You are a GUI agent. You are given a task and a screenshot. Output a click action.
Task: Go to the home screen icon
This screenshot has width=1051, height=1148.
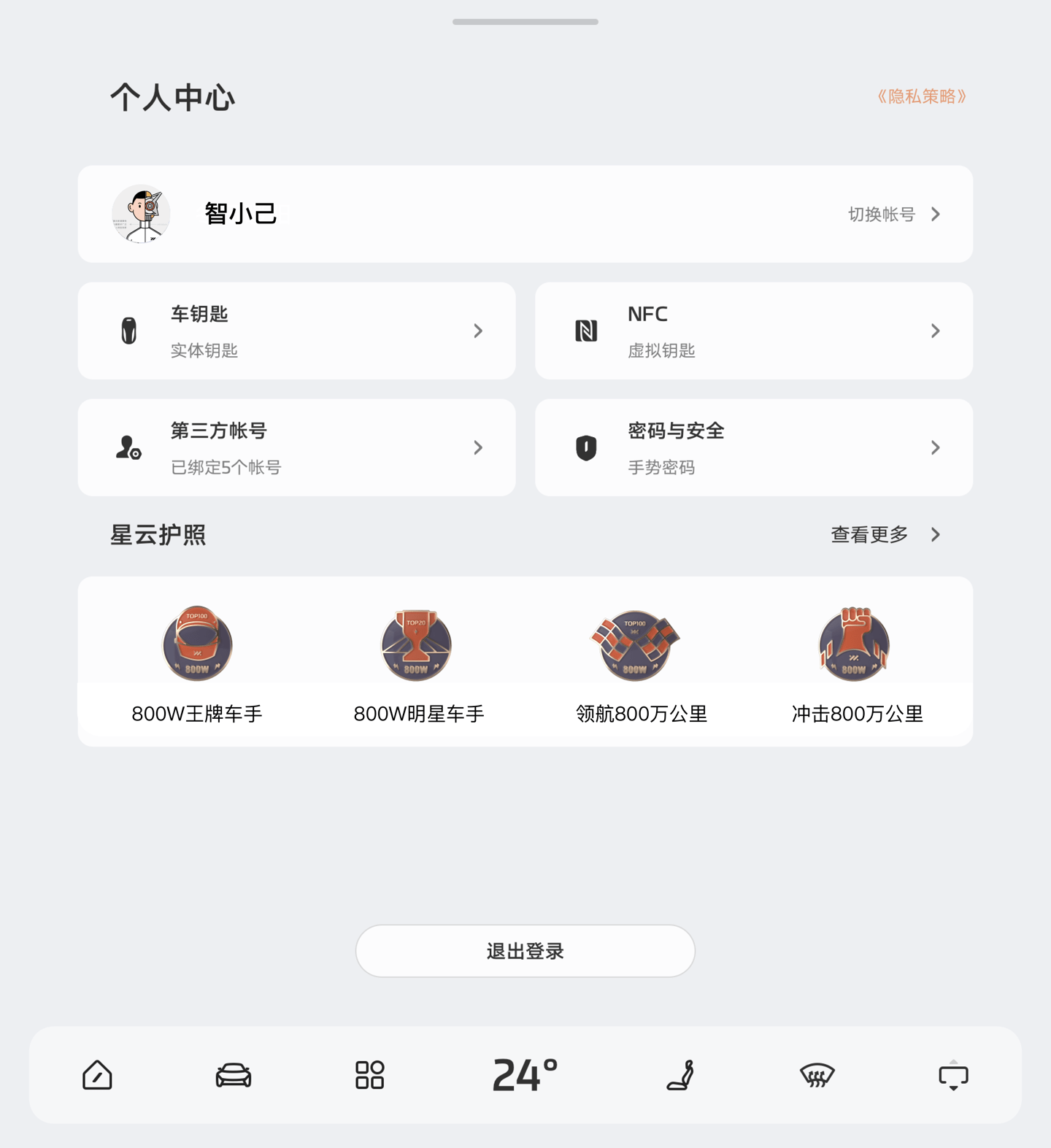(x=97, y=1075)
